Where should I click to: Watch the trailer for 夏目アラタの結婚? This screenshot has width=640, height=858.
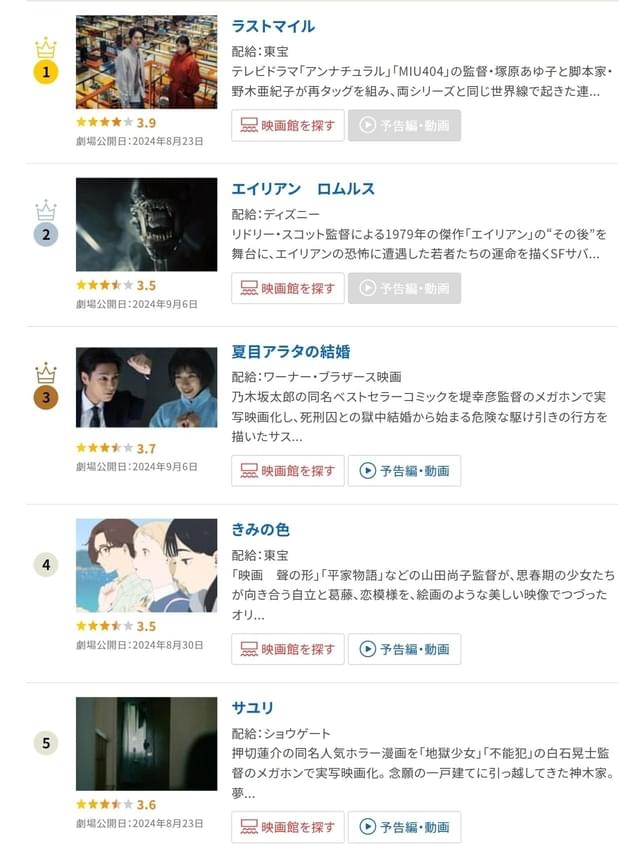(x=404, y=471)
